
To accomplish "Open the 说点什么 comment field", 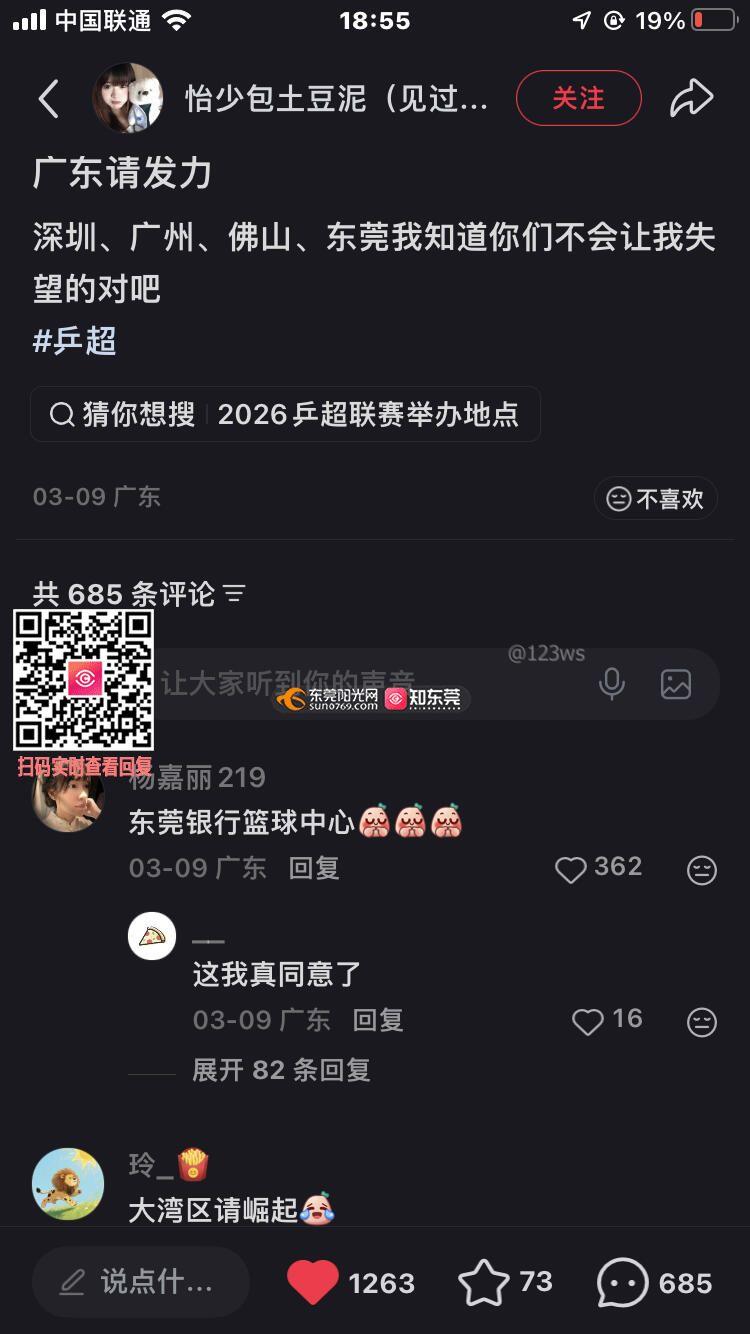I will pyautogui.click(x=140, y=1282).
